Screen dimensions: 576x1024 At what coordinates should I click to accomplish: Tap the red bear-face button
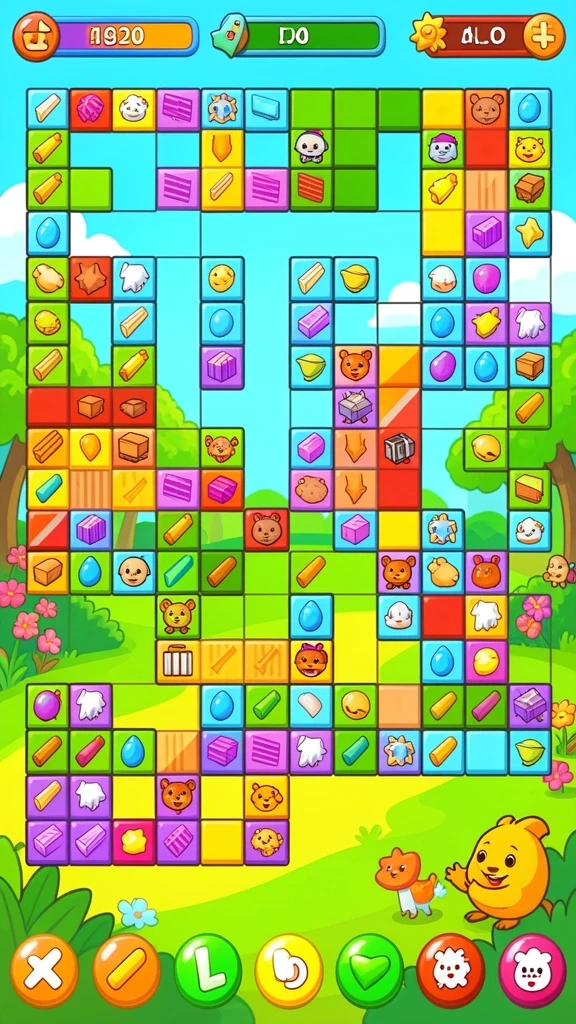(451, 968)
